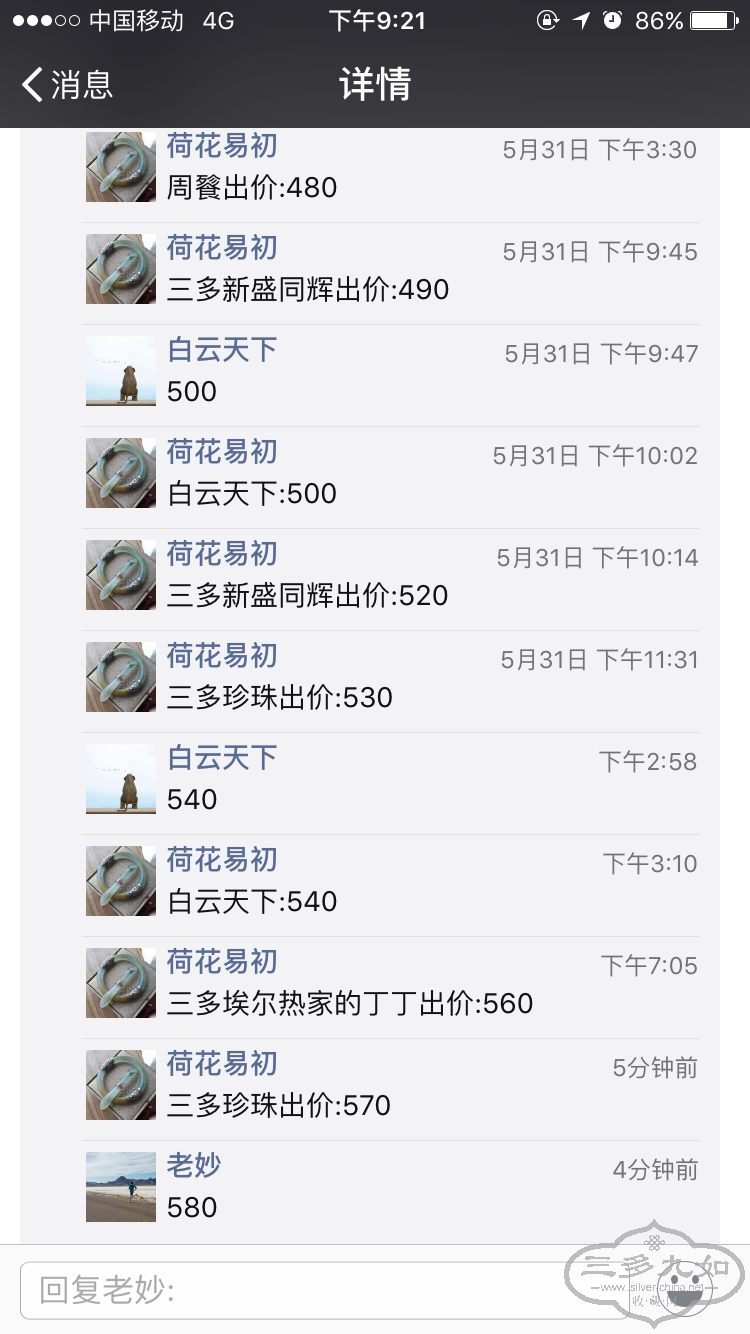This screenshot has height=1334, width=750.
Task: Tap 荷花易初's avatar beside 白云天下:540
Action: [x=121, y=881]
